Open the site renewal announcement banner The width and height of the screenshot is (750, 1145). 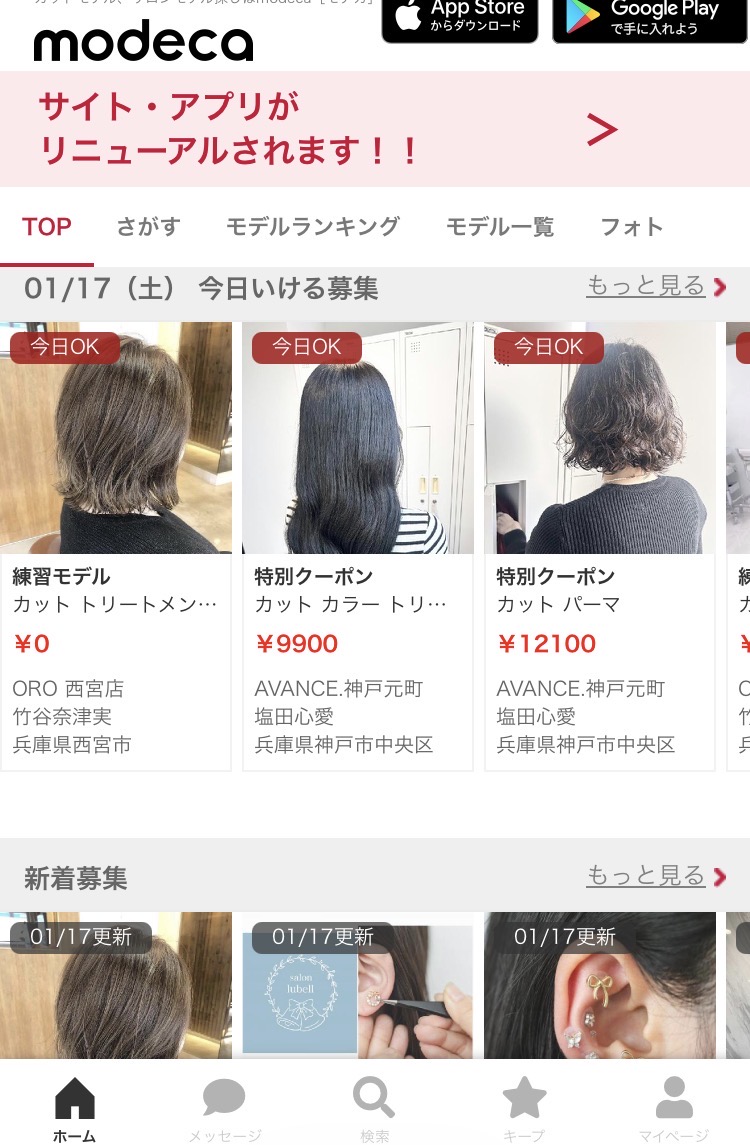pyautogui.click(x=375, y=129)
